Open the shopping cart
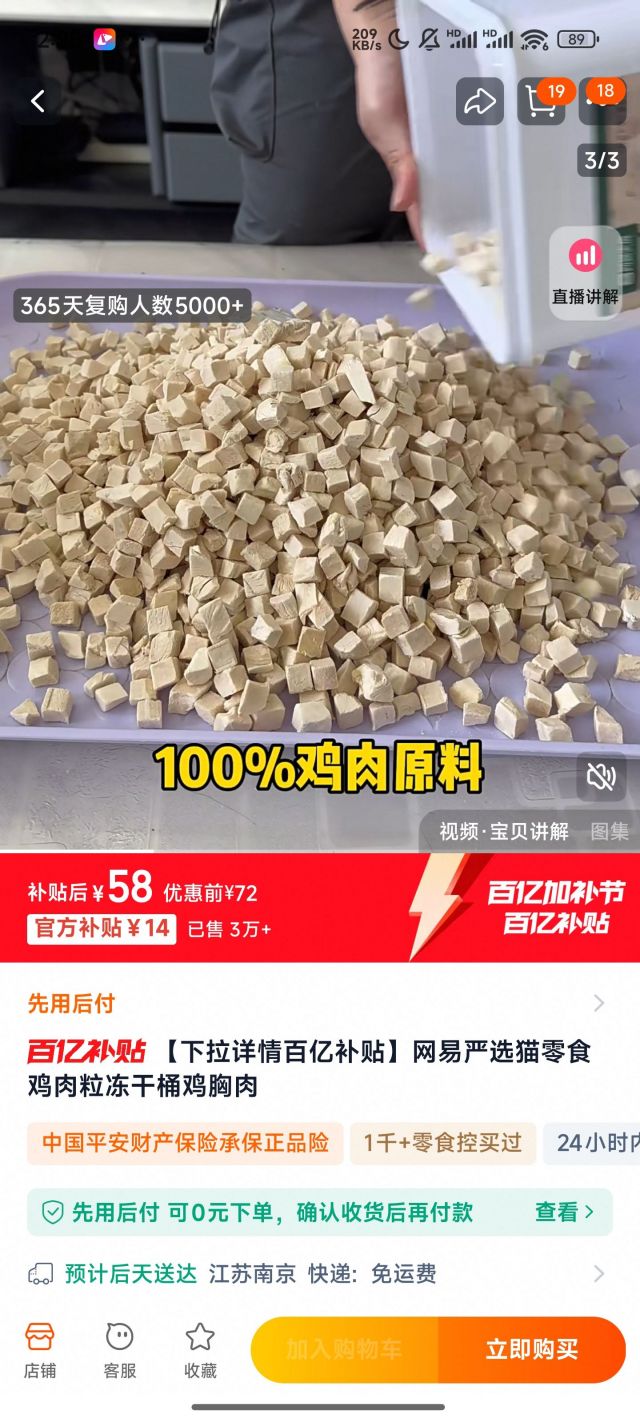The width and height of the screenshot is (640, 1422). click(x=541, y=101)
